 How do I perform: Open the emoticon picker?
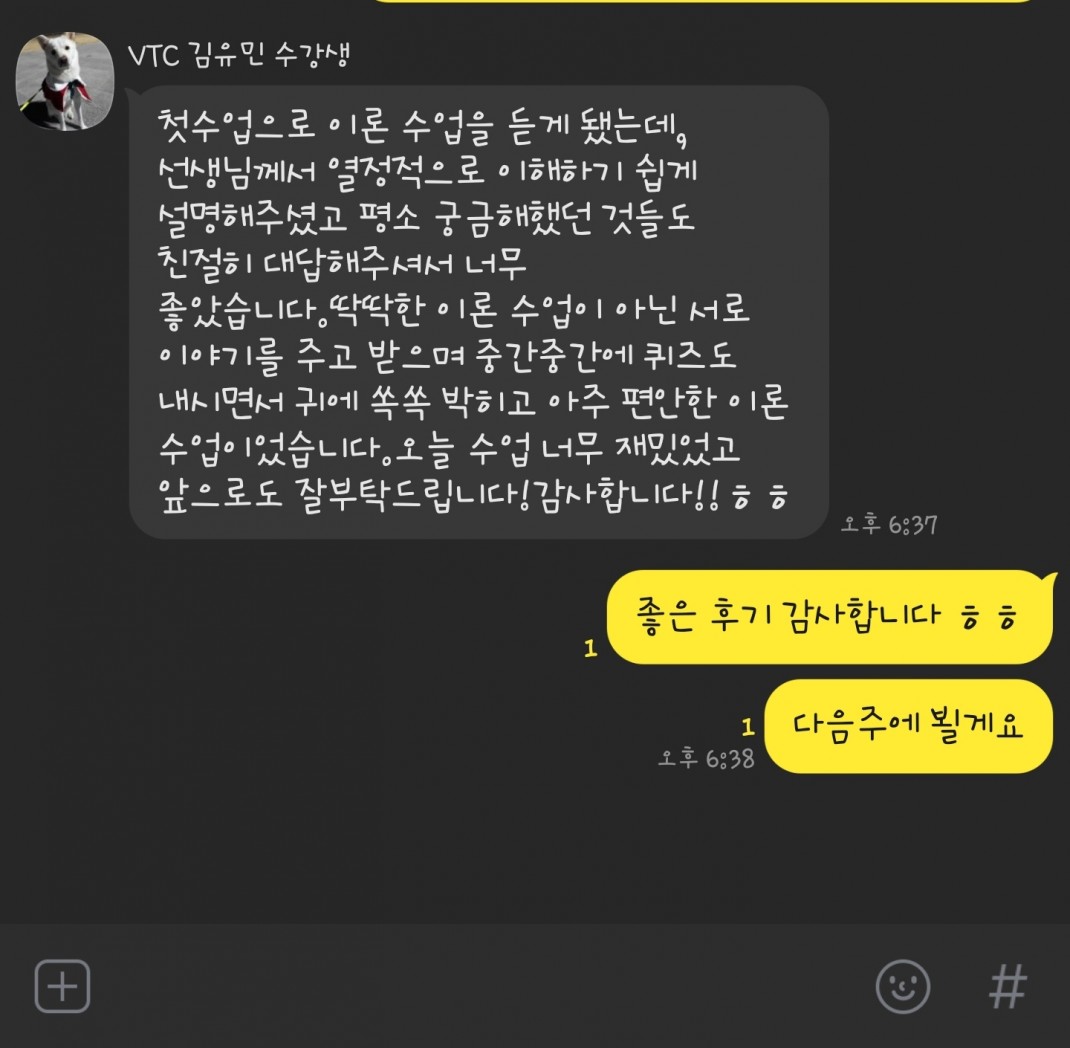(x=902, y=987)
